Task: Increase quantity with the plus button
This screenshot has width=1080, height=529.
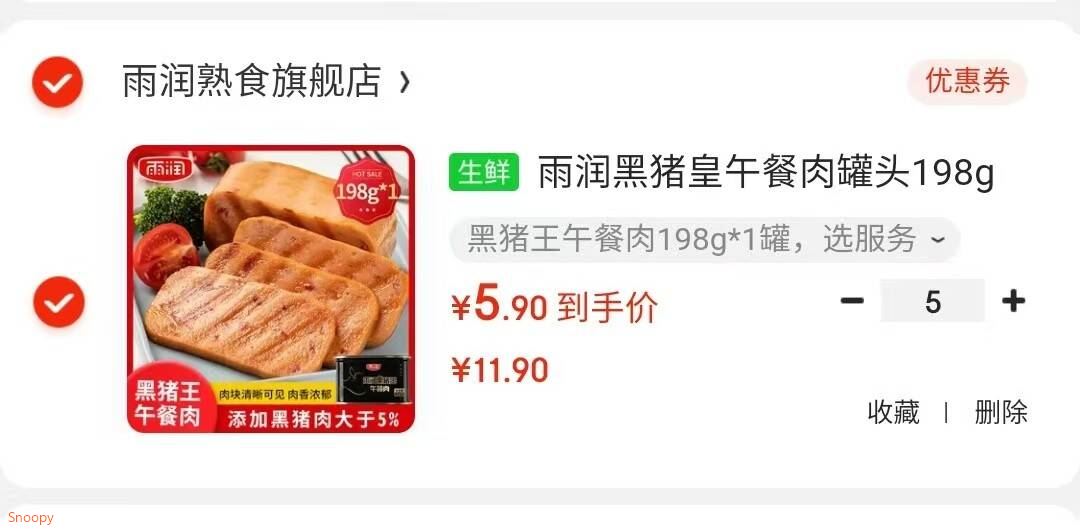Action: (1013, 301)
